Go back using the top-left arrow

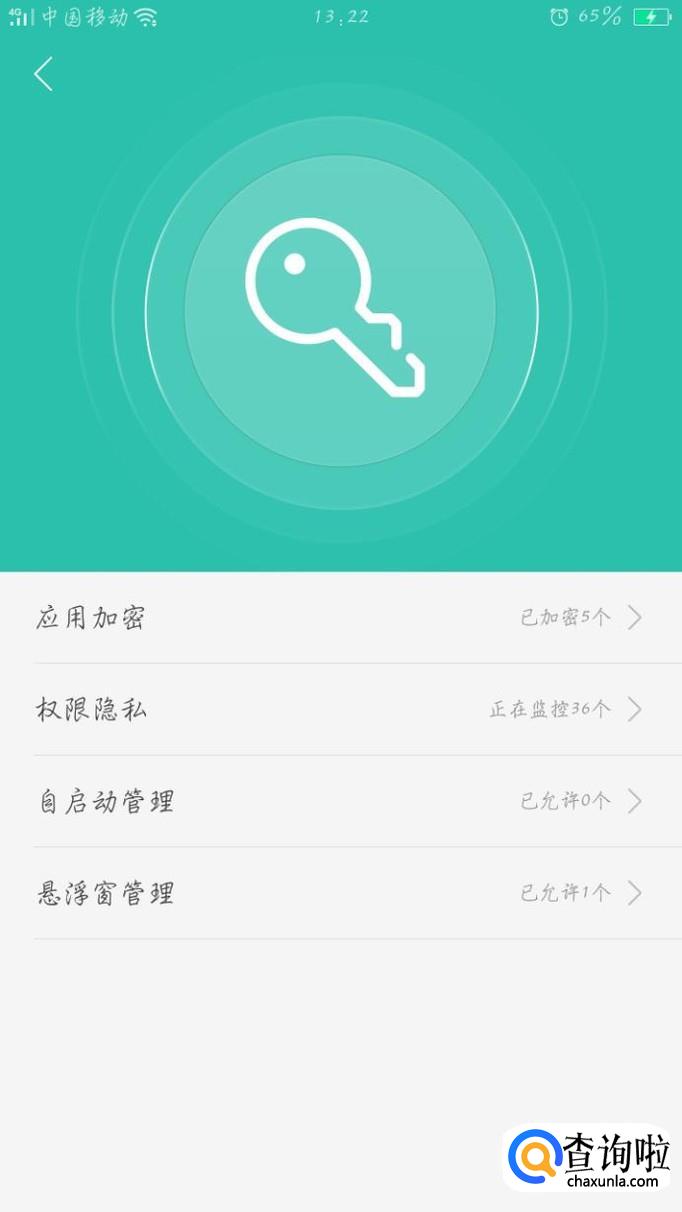tap(43, 74)
